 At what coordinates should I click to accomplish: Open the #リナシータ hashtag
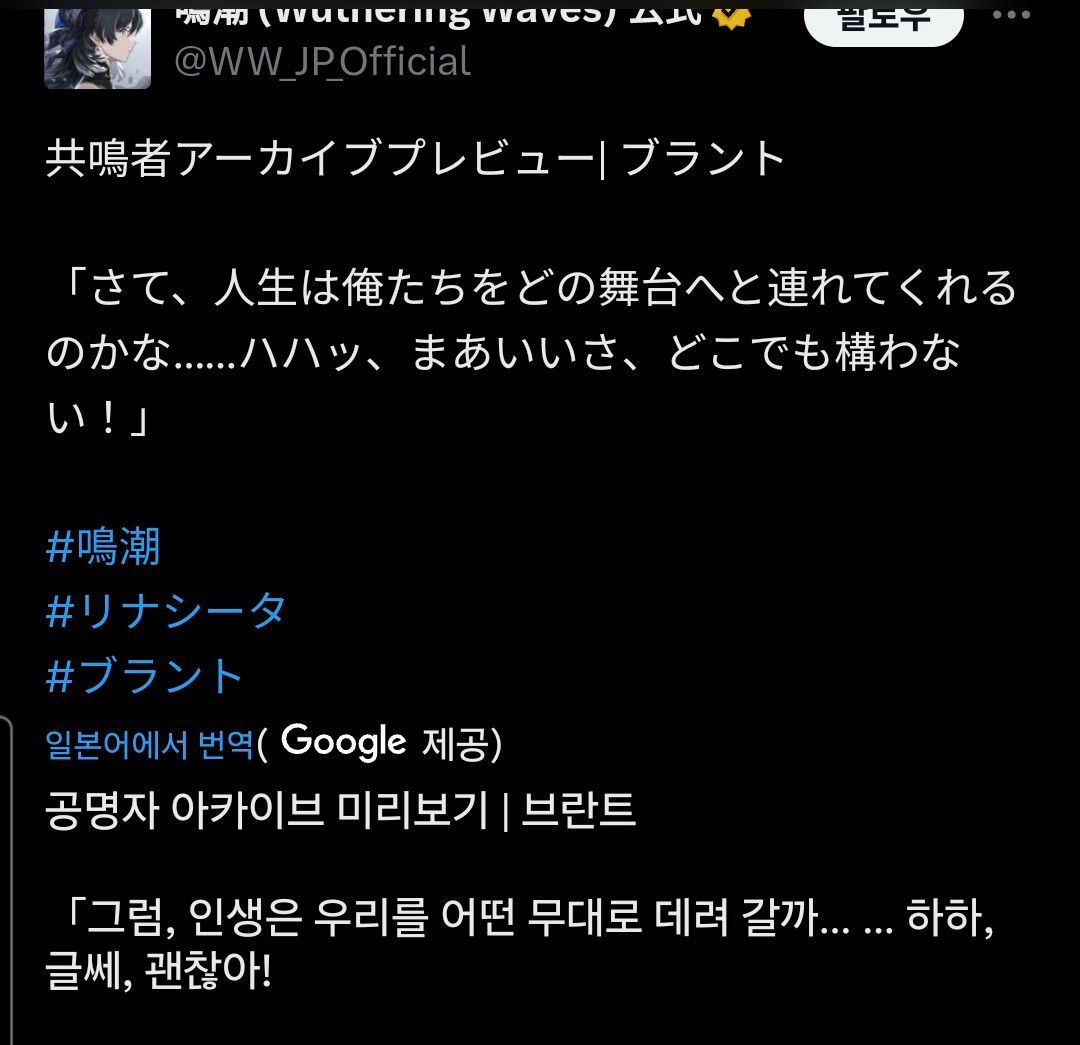click(166, 610)
